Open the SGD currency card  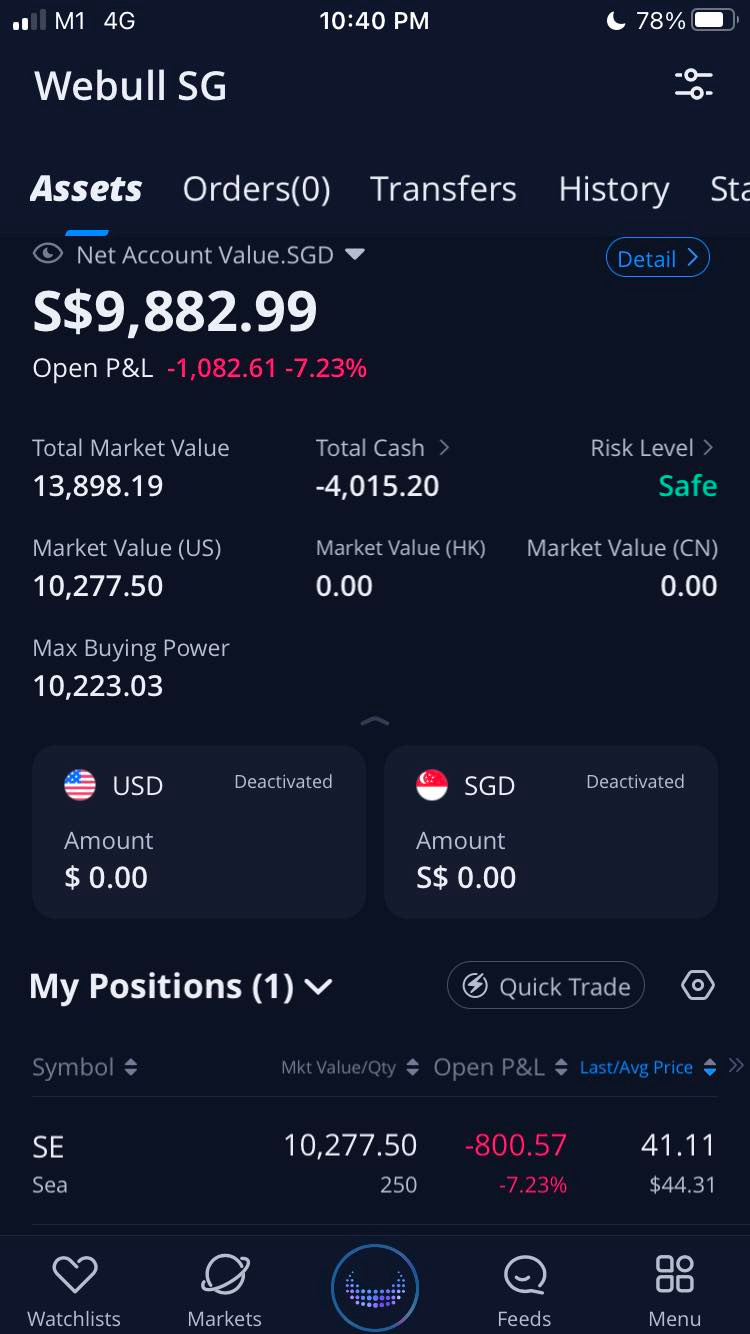click(x=550, y=831)
